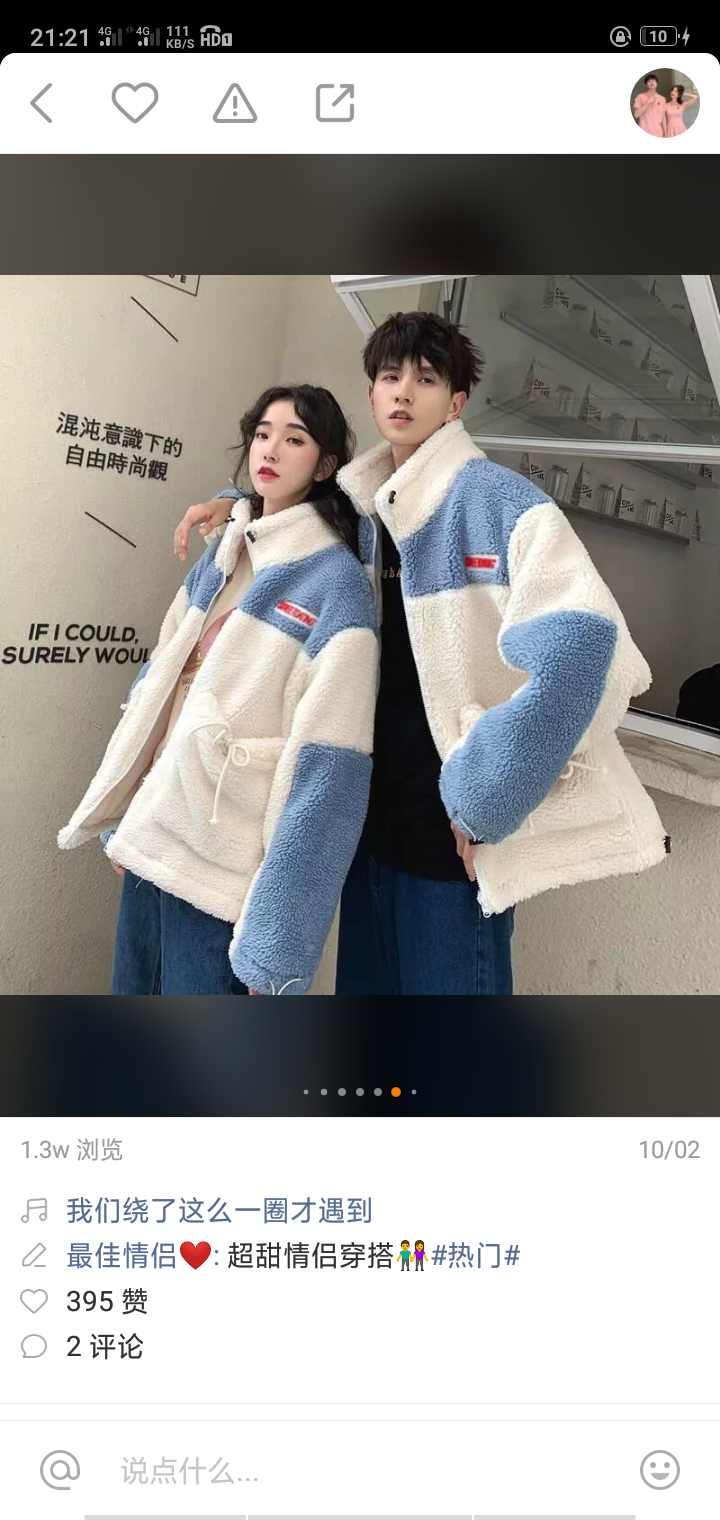Open the poster's profile avatar
Image resolution: width=720 pixels, height=1520 pixels.
(664, 103)
